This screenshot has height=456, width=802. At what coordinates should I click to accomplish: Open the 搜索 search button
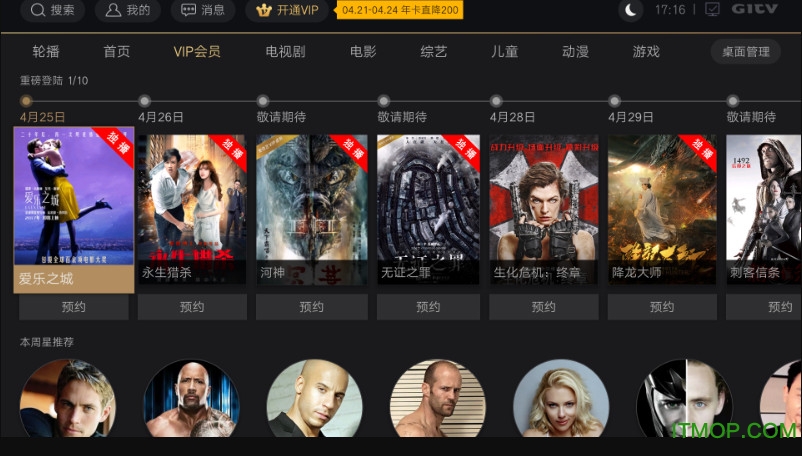[x=52, y=10]
